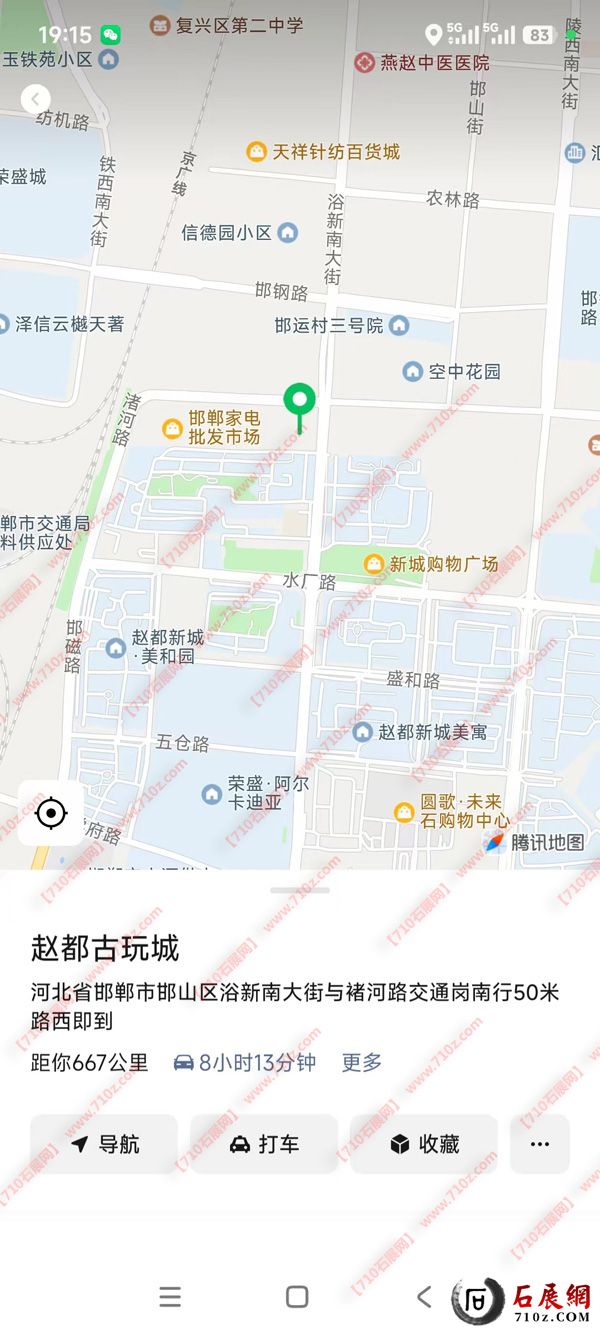The height and width of the screenshot is (1333, 600).
Task: Open 更多 route options
Action: point(362,1062)
